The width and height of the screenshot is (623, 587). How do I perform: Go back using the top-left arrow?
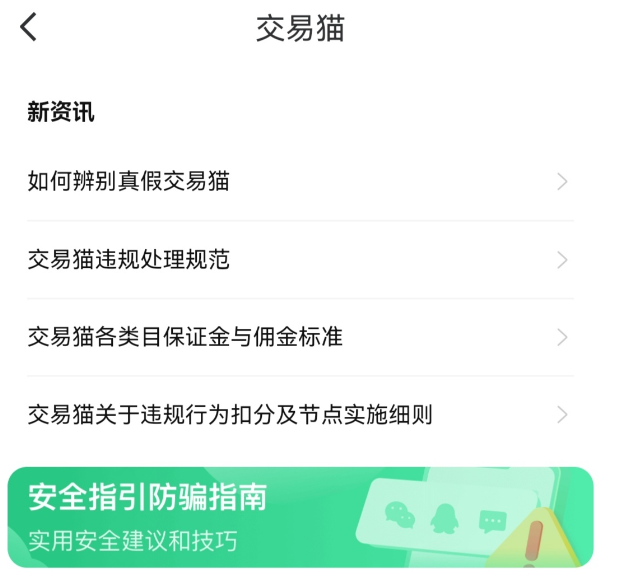pos(28,27)
